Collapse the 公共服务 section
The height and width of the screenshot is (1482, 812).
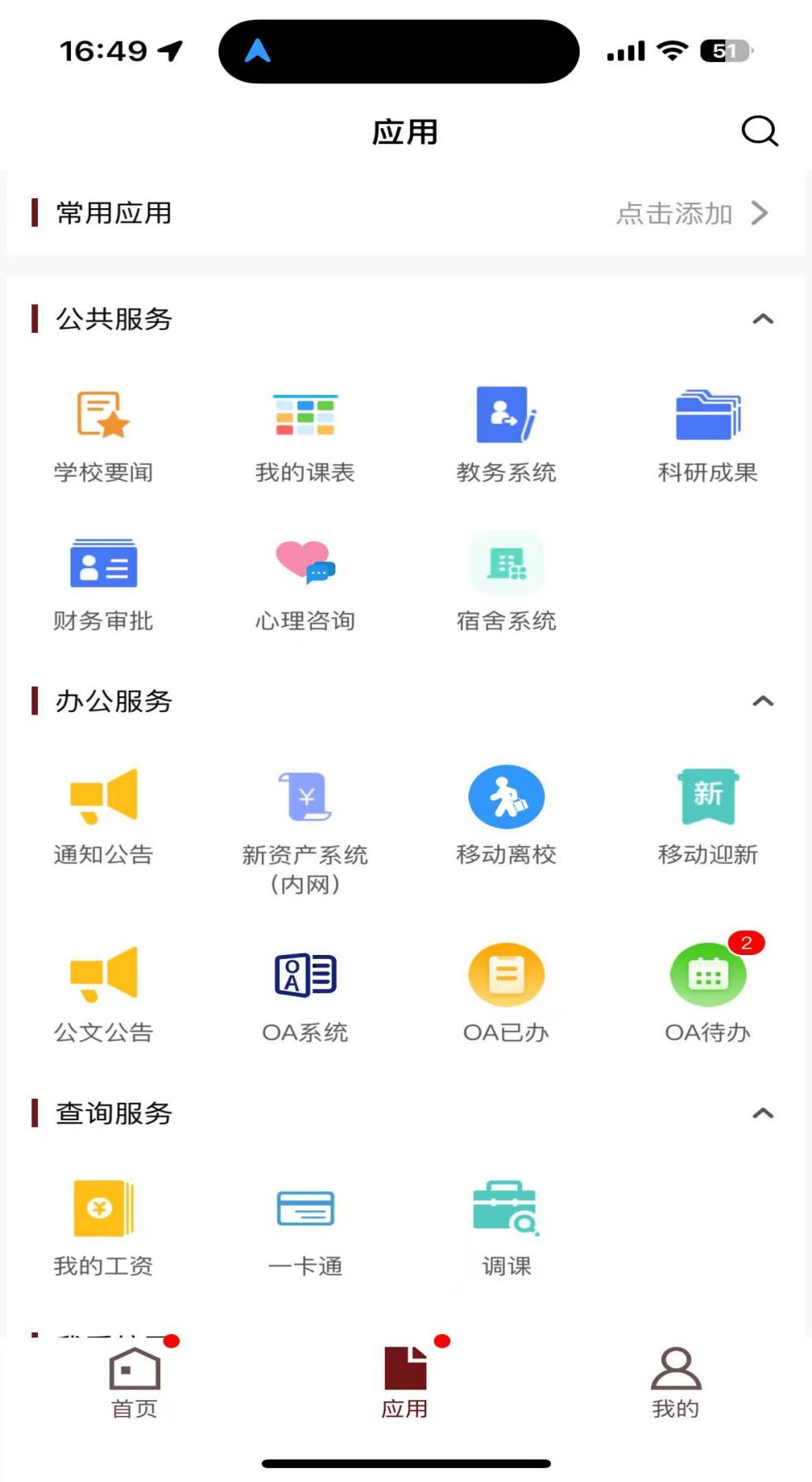tap(763, 319)
